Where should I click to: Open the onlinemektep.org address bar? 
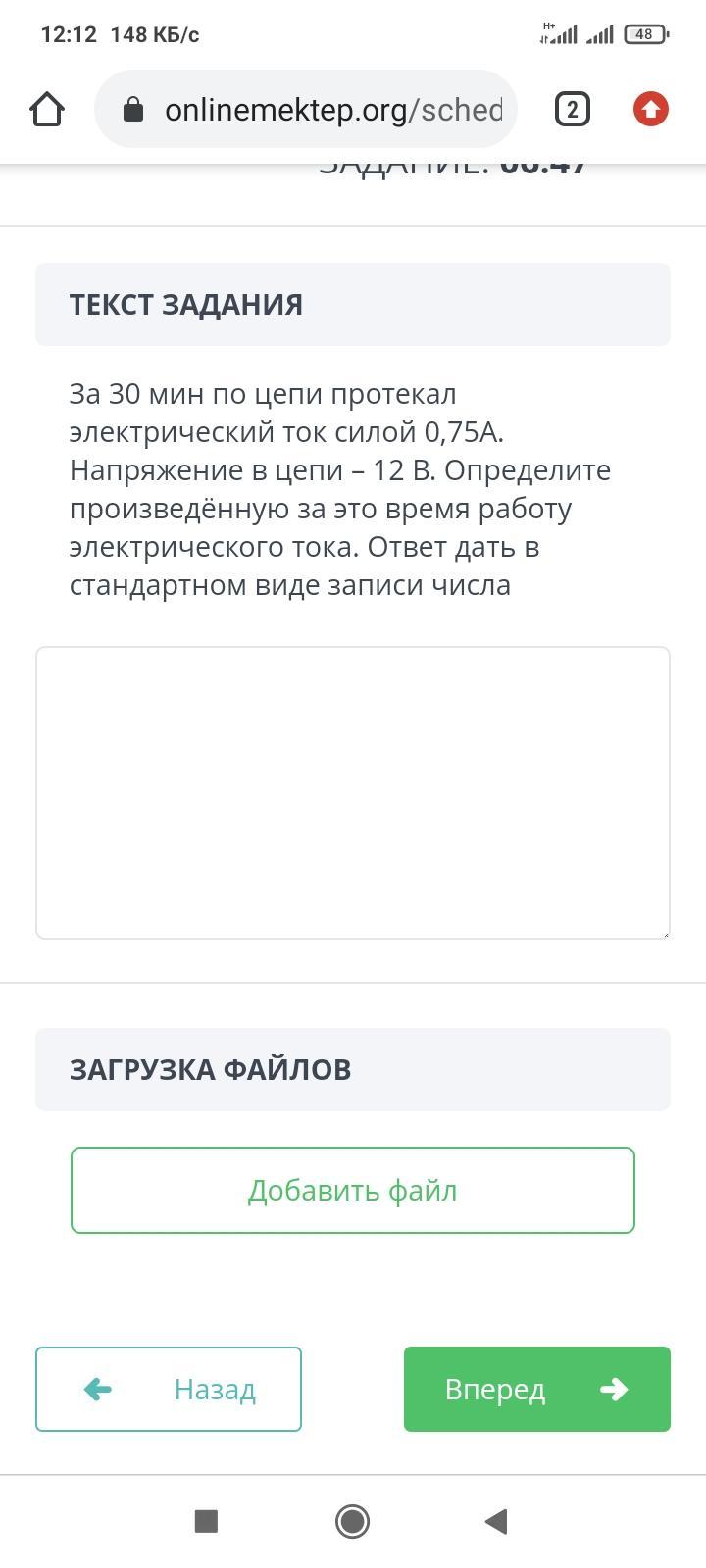305,109
